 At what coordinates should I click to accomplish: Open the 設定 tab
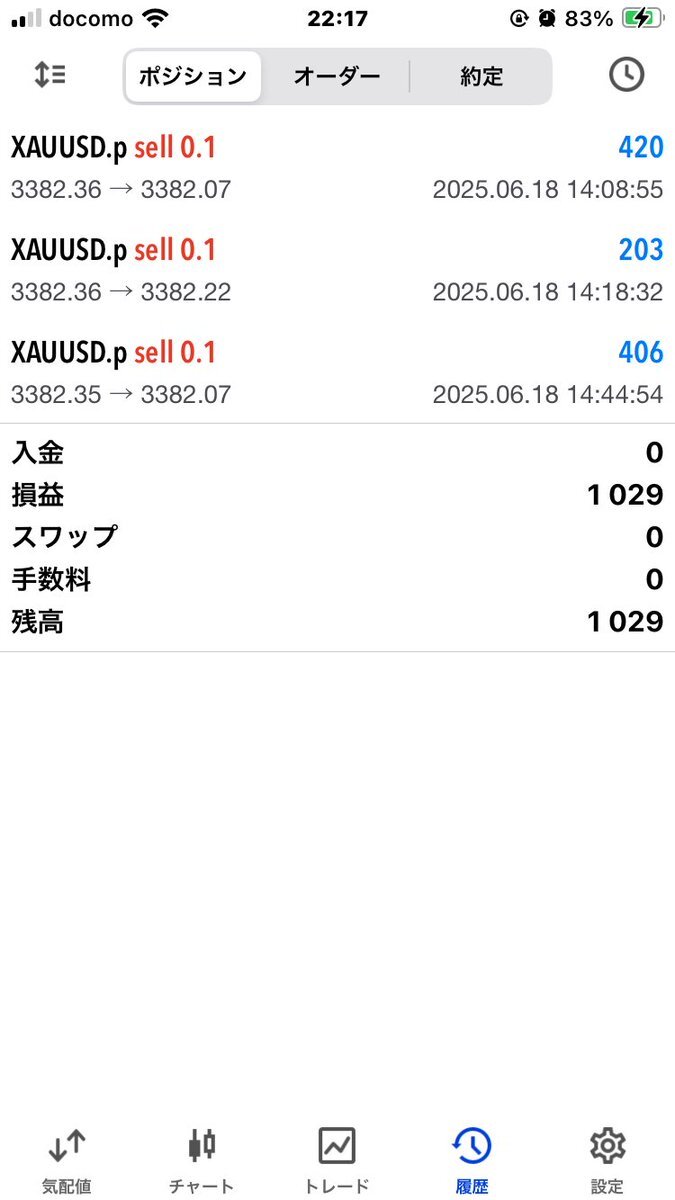click(607, 1160)
